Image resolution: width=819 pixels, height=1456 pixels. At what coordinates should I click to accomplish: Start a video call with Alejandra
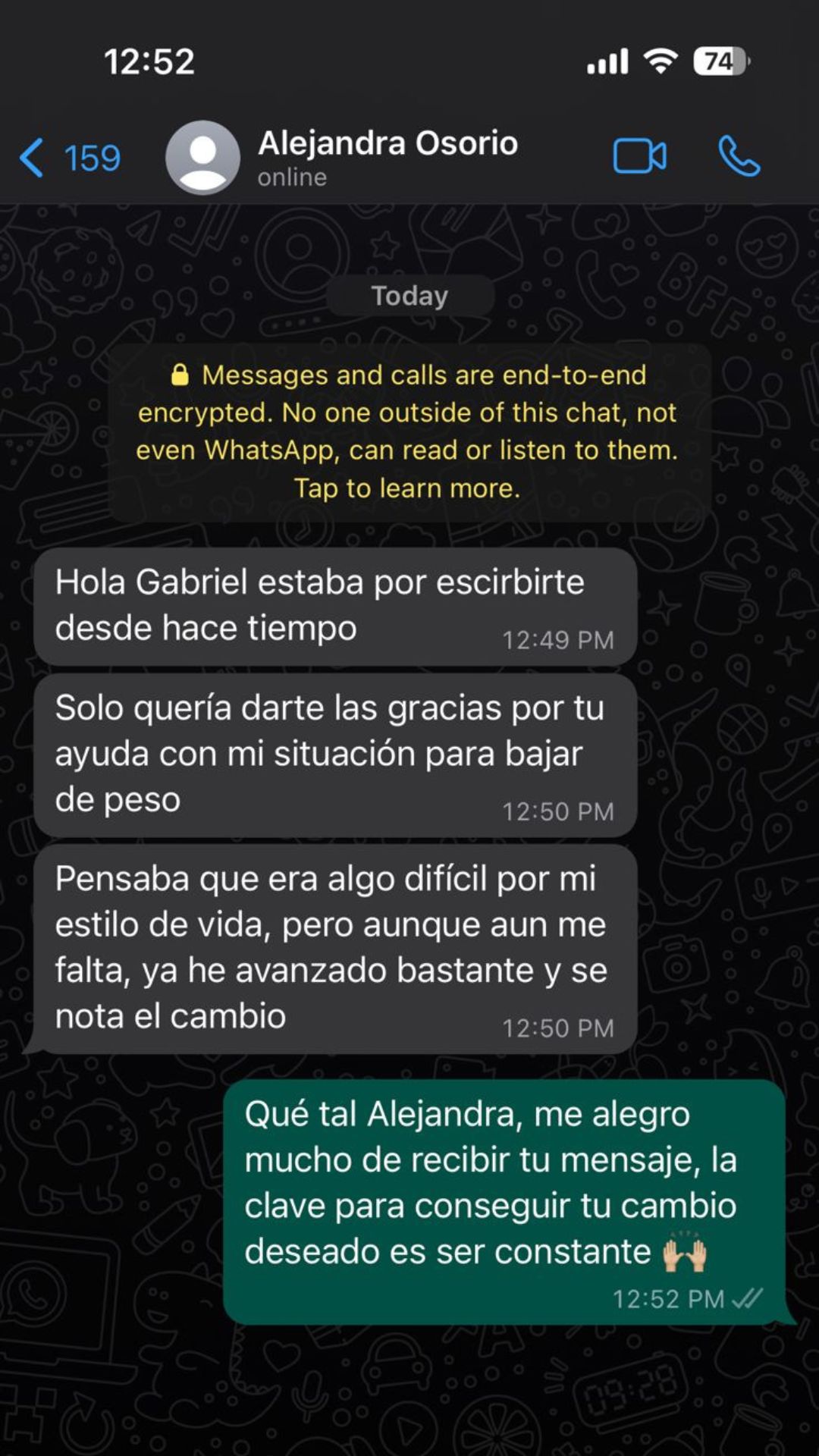[639, 157]
